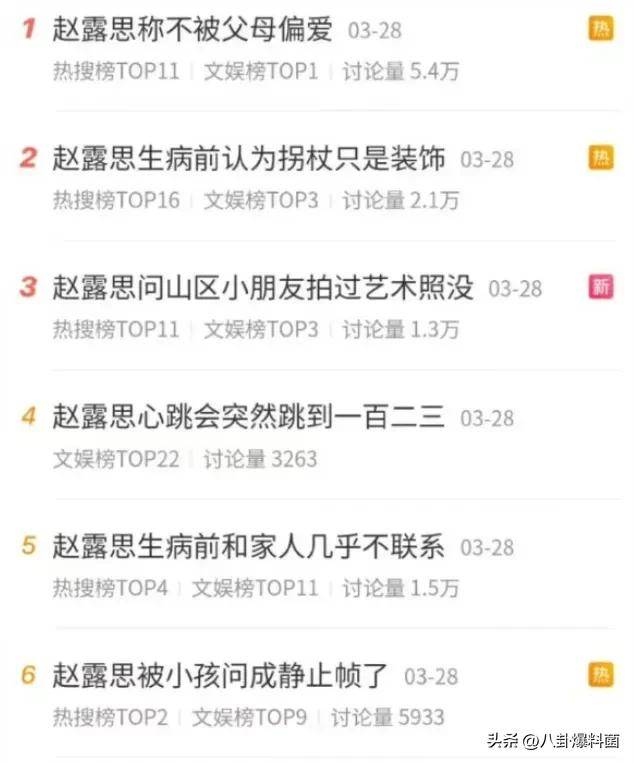Open the topic 赵露思被小孩问成静止帧了
634x763 pixels.
220,675
